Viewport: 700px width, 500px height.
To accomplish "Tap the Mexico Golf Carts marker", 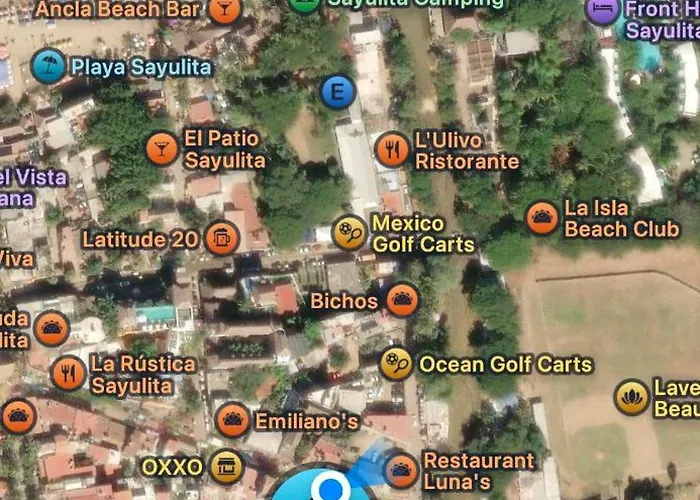I will click(x=349, y=232).
